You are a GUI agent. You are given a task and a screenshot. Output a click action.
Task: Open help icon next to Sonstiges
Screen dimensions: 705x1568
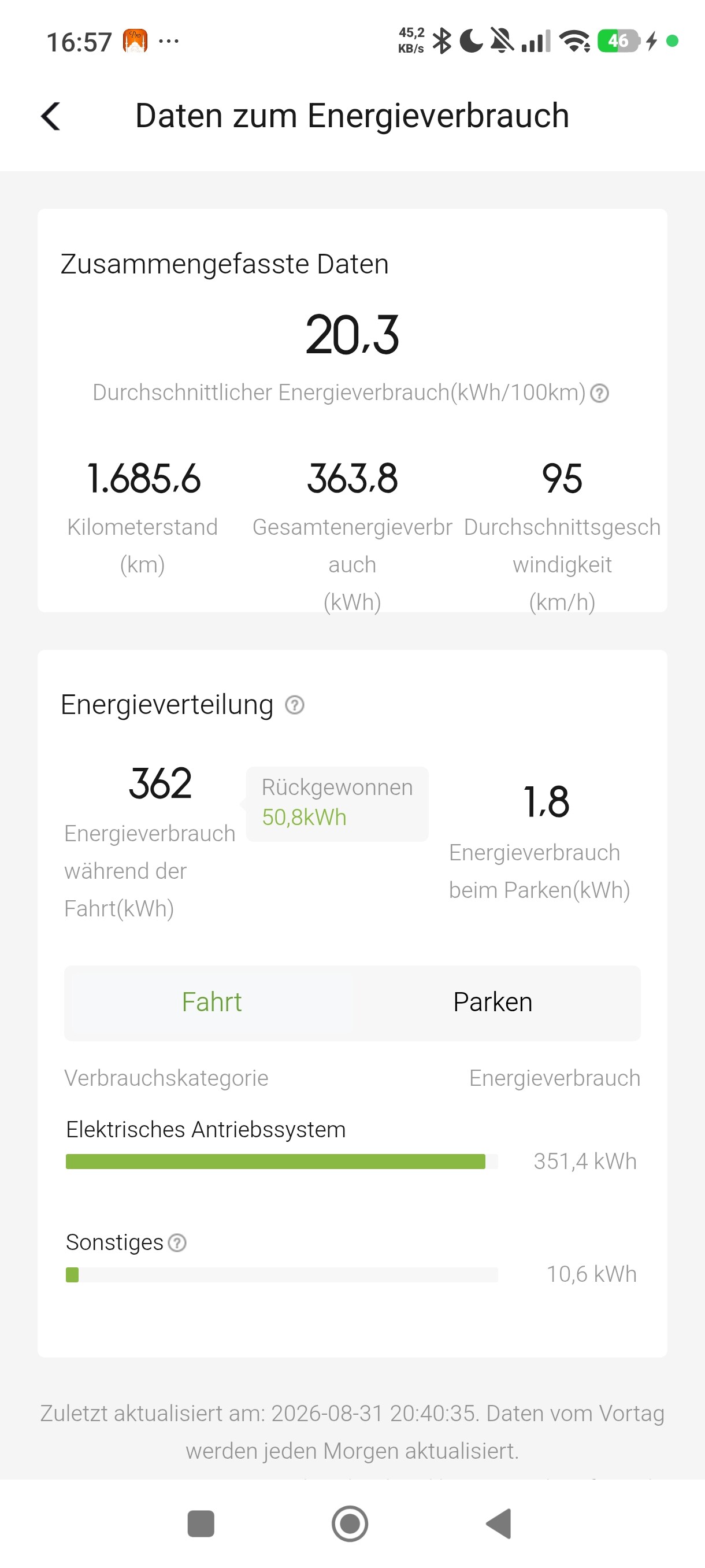tap(177, 1242)
